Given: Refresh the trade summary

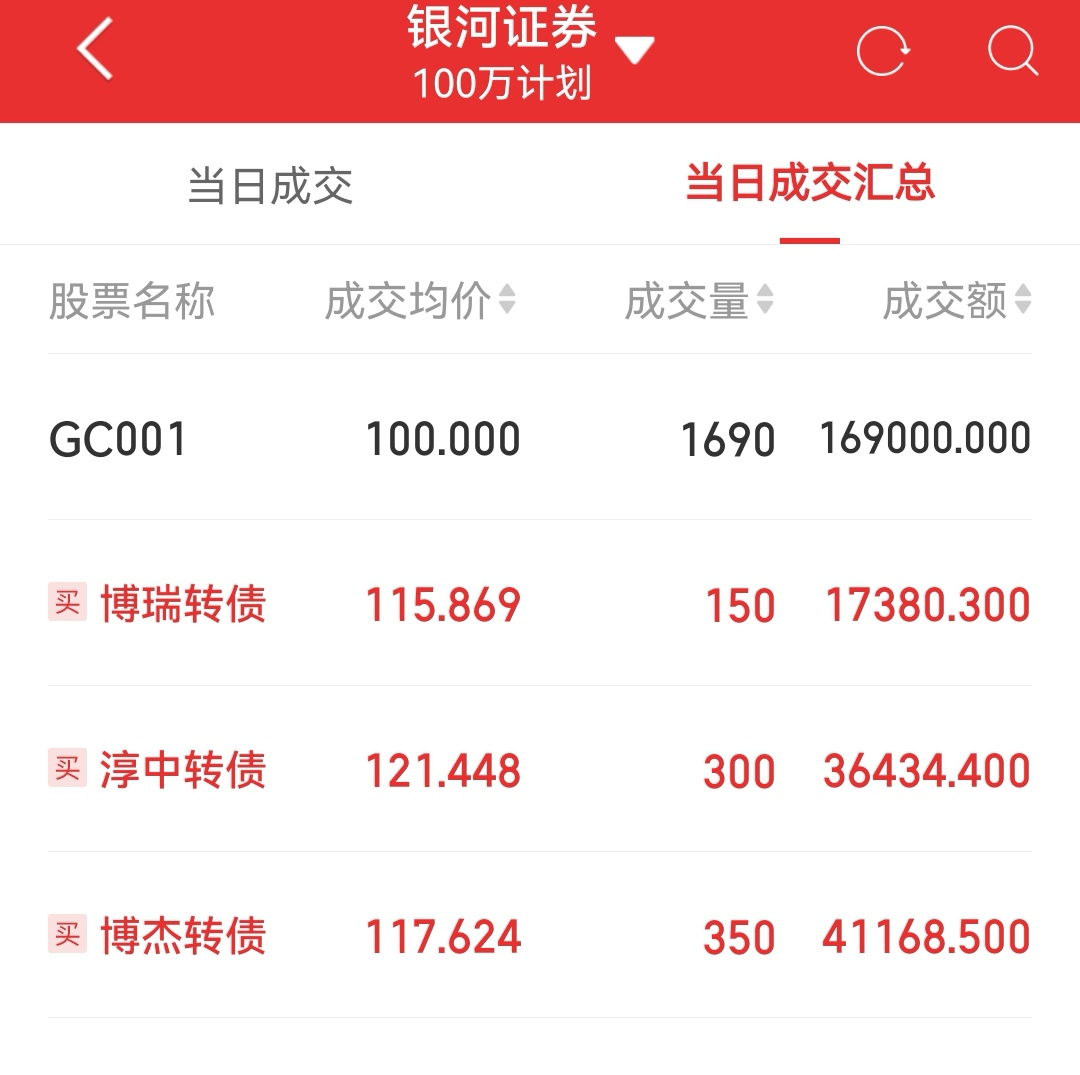Looking at the screenshot, I should coord(882,50).
